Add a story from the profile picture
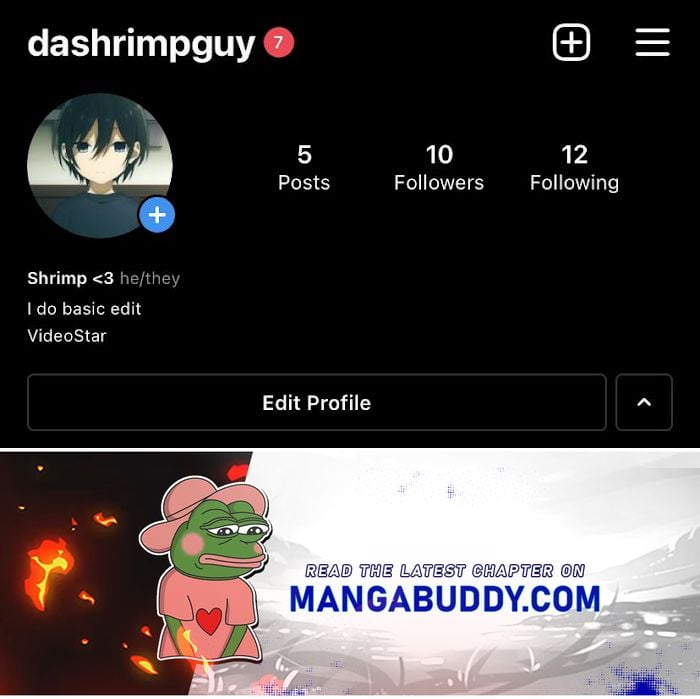The height and width of the screenshot is (699, 700). tap(157, 215)
